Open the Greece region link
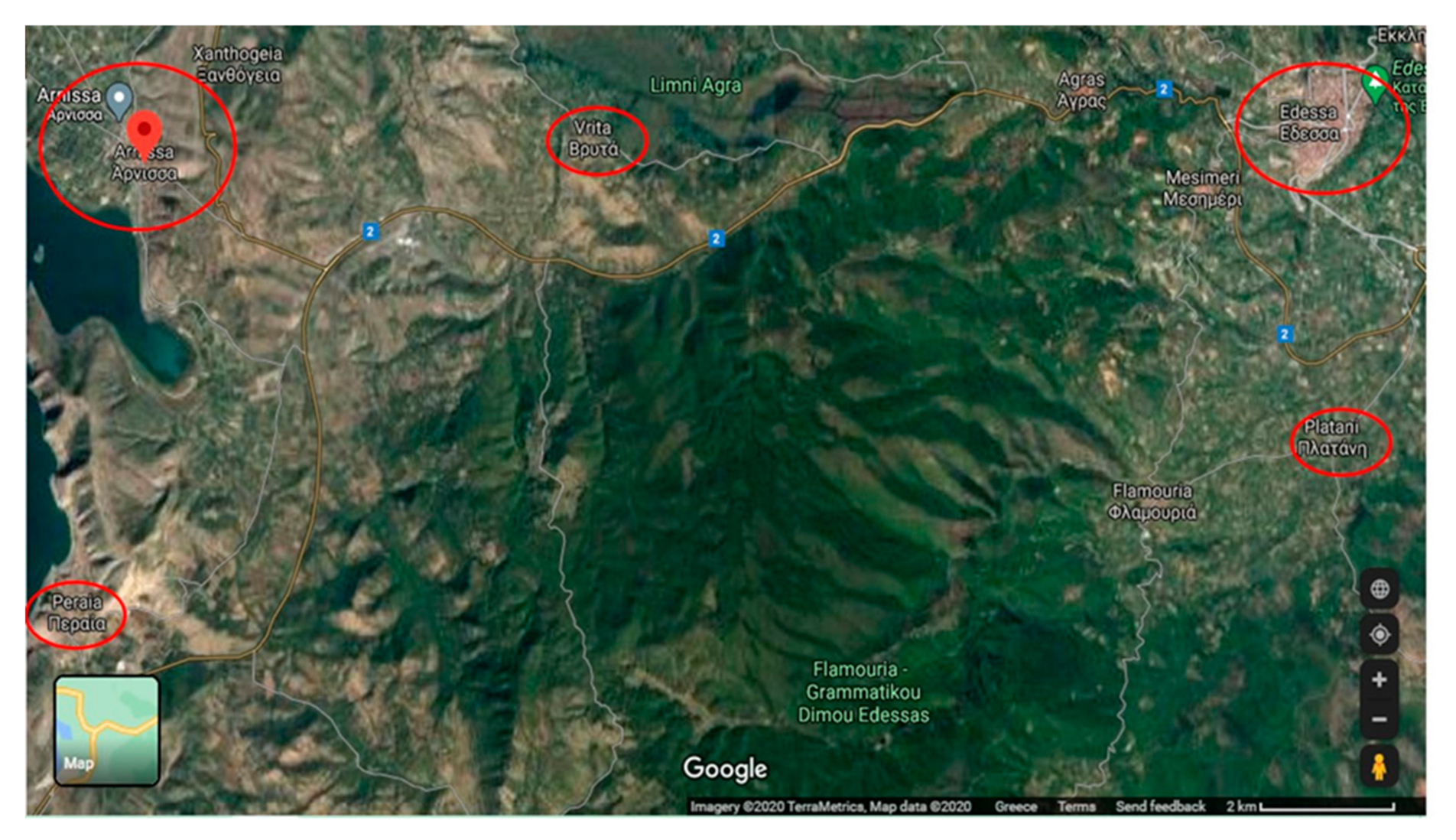 click(1016, 806)
